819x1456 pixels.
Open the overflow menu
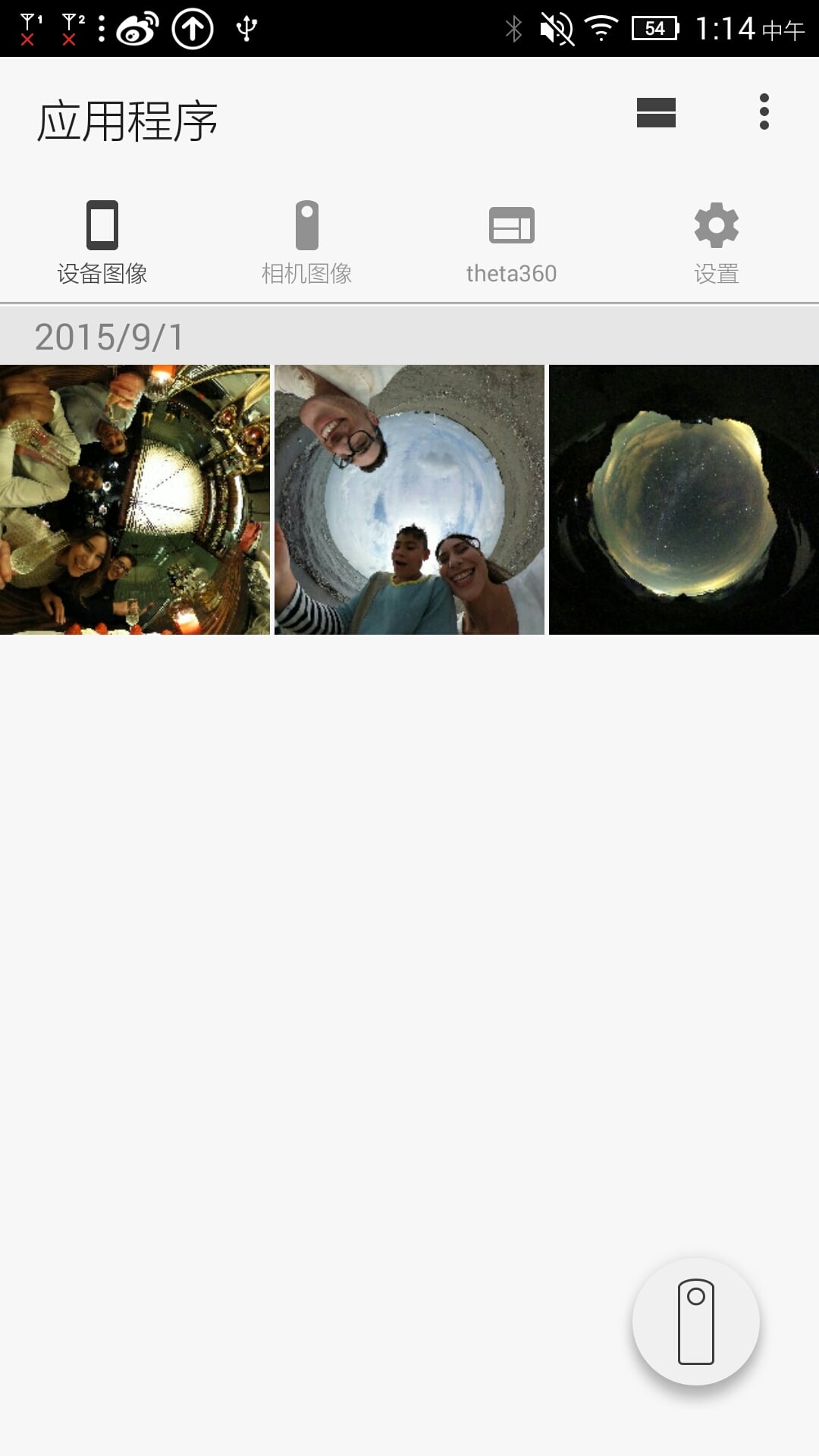[764, 112]
